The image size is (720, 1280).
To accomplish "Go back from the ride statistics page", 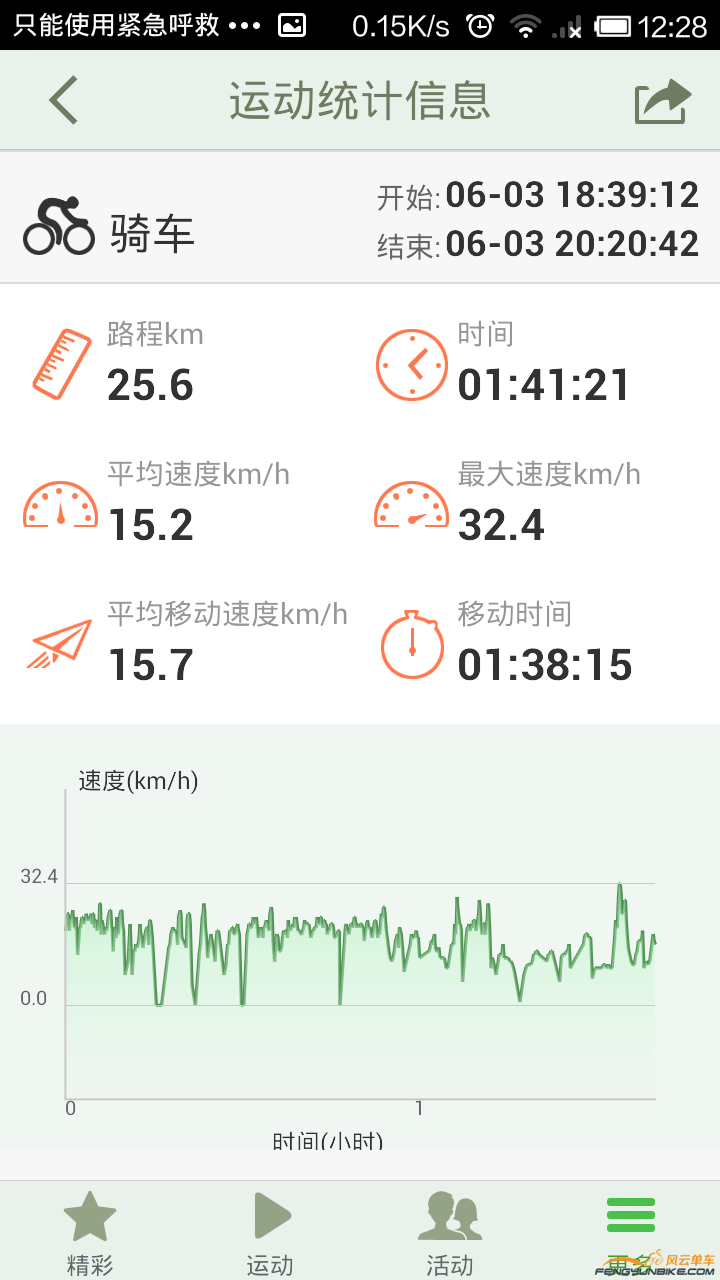I will [x=63, y=101].
